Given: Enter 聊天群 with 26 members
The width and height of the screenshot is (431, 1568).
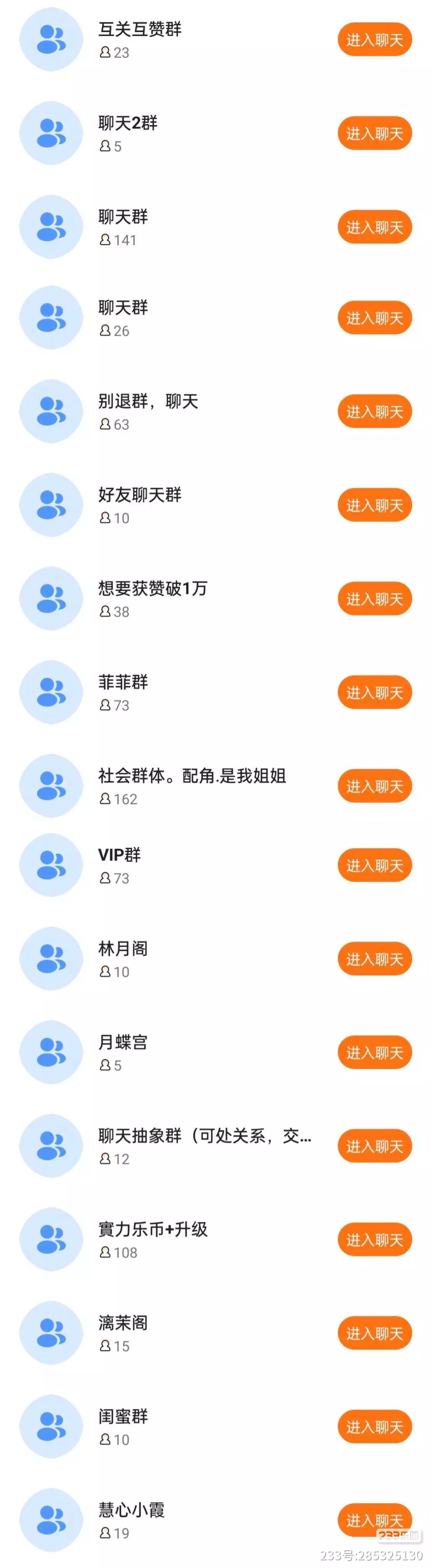Looking at the screenshot, I should (374, 318).
